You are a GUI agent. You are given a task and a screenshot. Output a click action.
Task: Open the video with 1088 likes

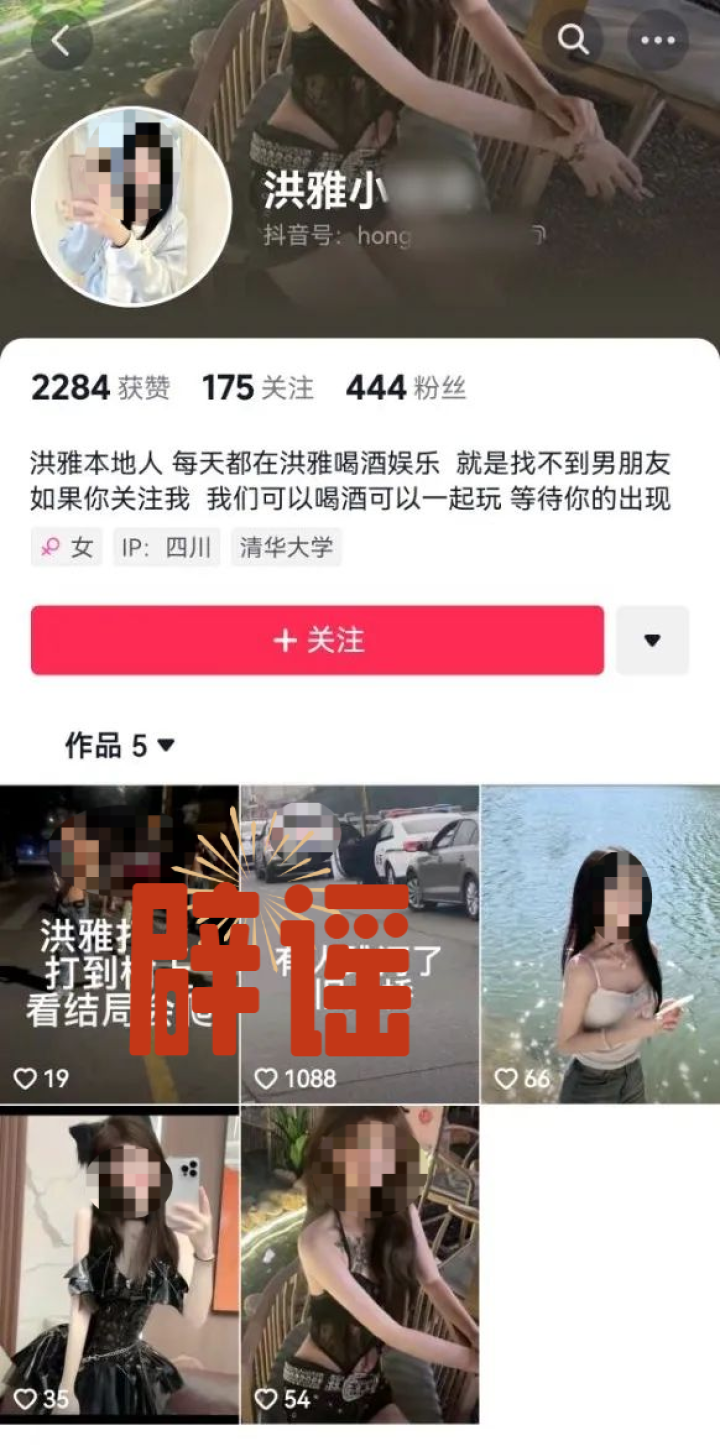359,944
